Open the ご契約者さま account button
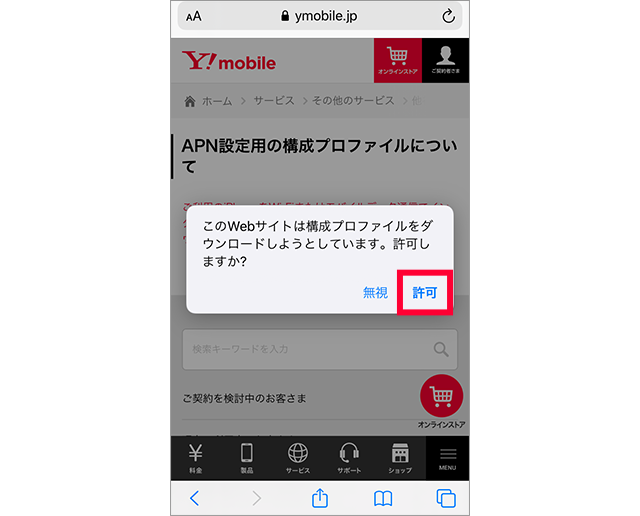640x516 pixels. [x=445, y=61]
